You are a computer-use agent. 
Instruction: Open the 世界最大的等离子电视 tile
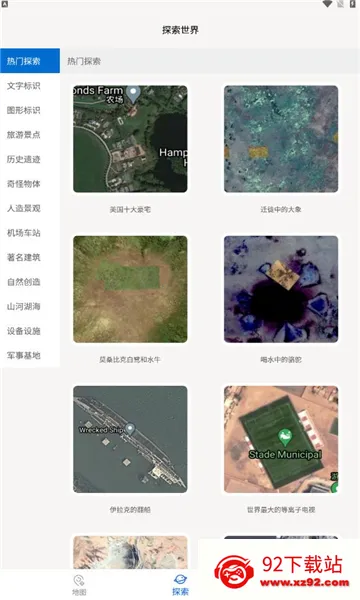(x=281, y=439)
